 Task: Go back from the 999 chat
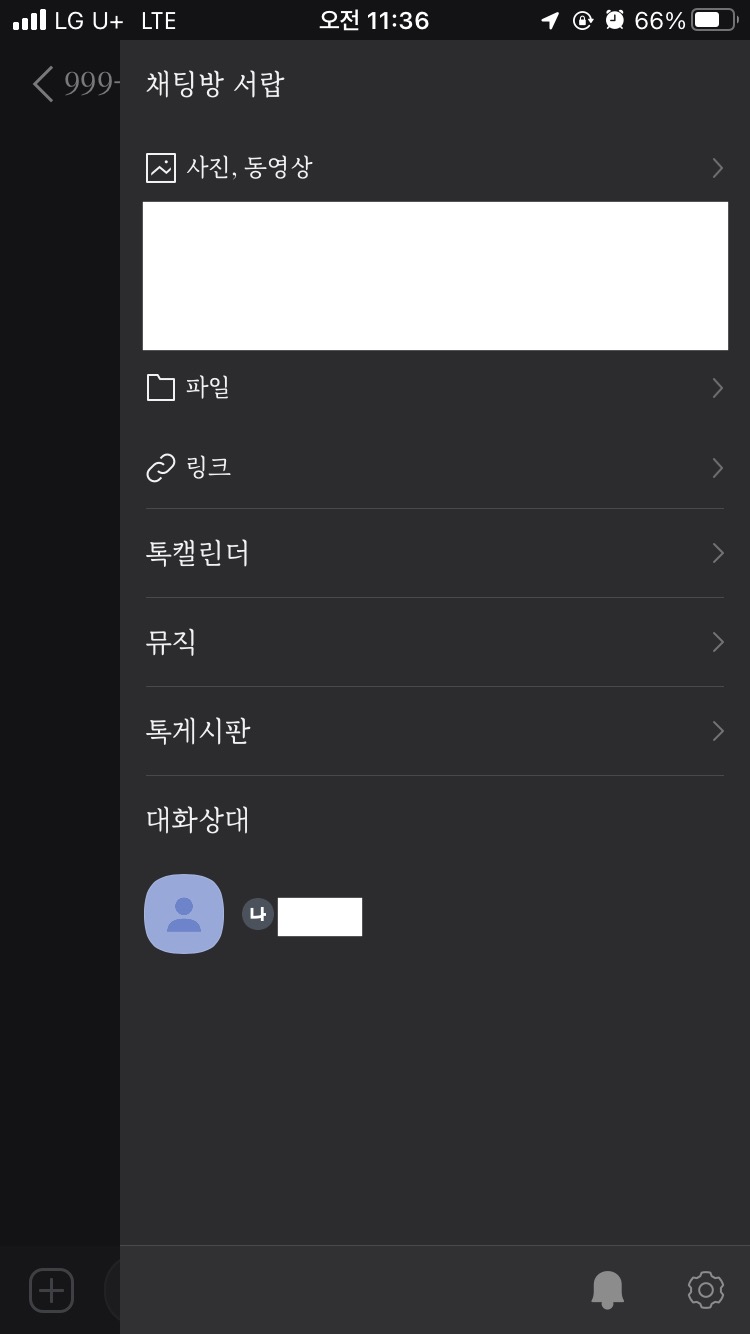tap(43, 84)
